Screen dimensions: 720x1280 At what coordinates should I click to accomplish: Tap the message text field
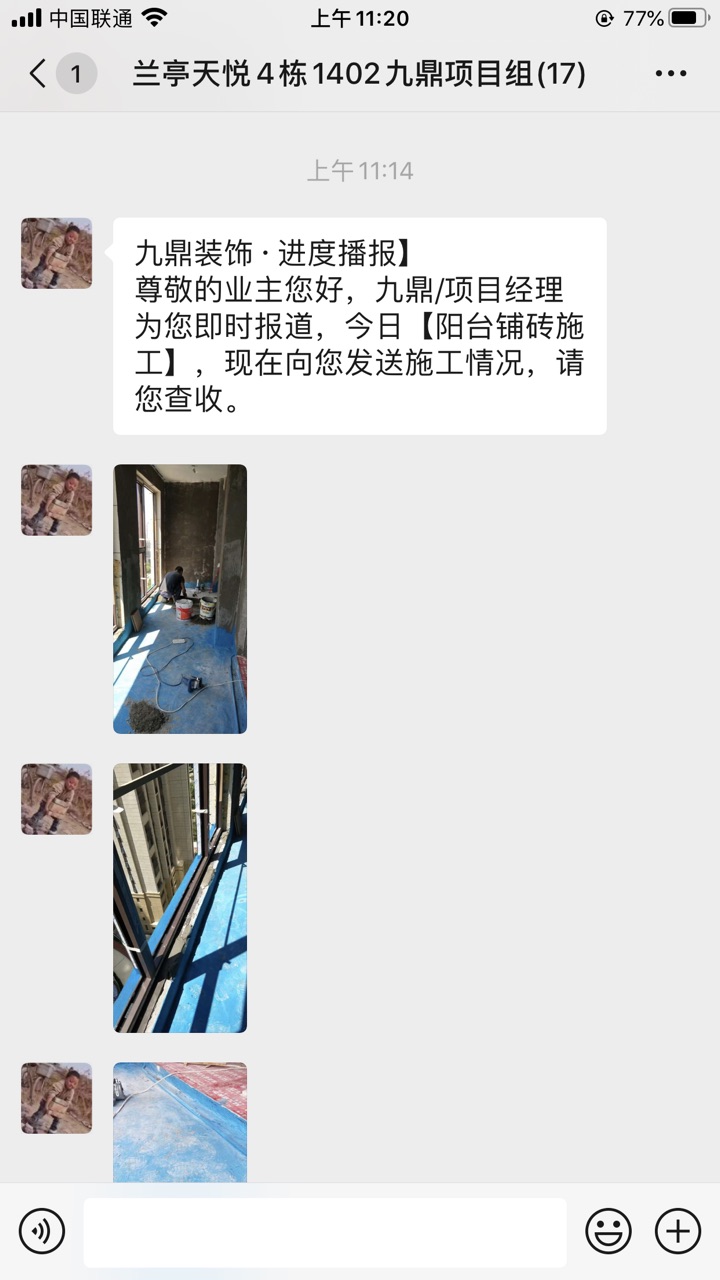(324, 1232)
